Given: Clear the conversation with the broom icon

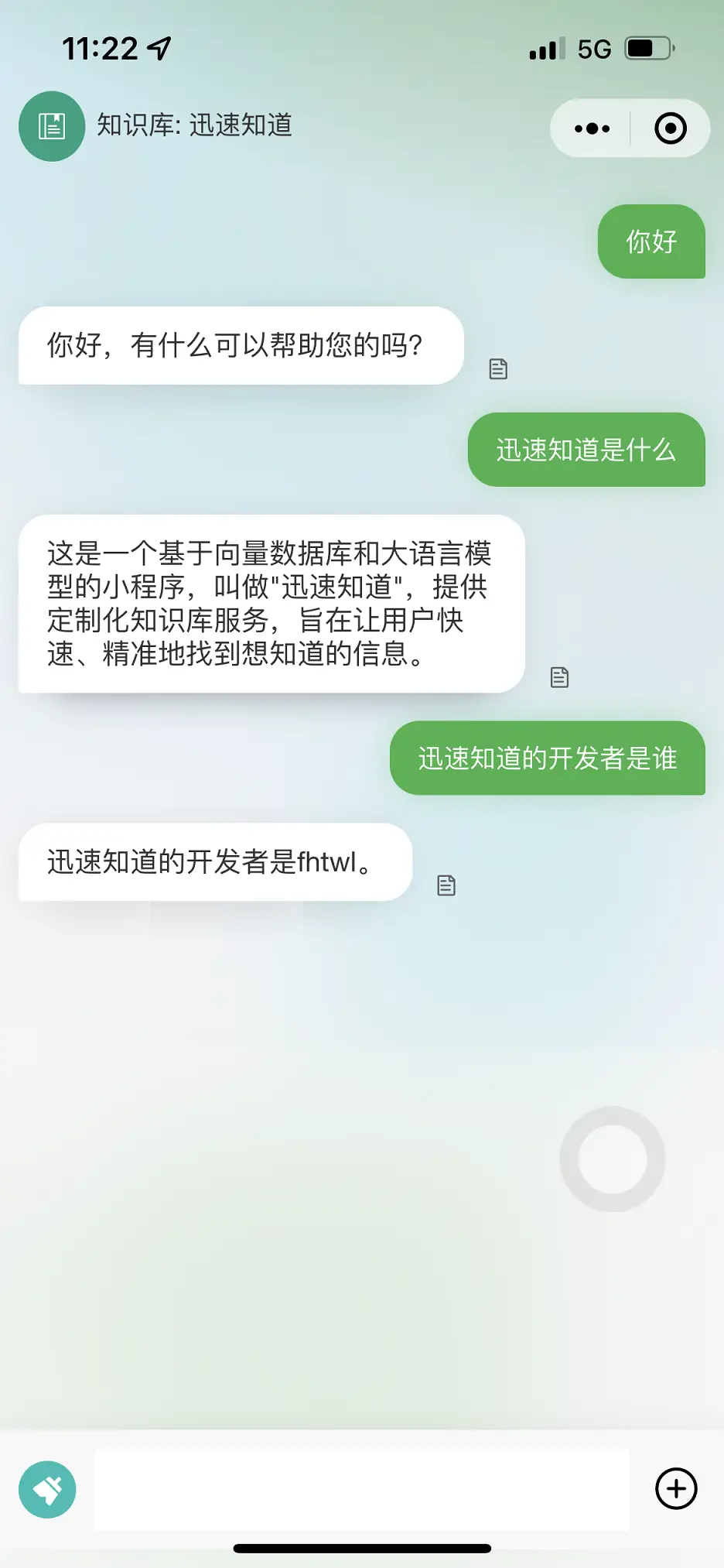Looking at the screenshot, I should click(x=47, y=1489).
